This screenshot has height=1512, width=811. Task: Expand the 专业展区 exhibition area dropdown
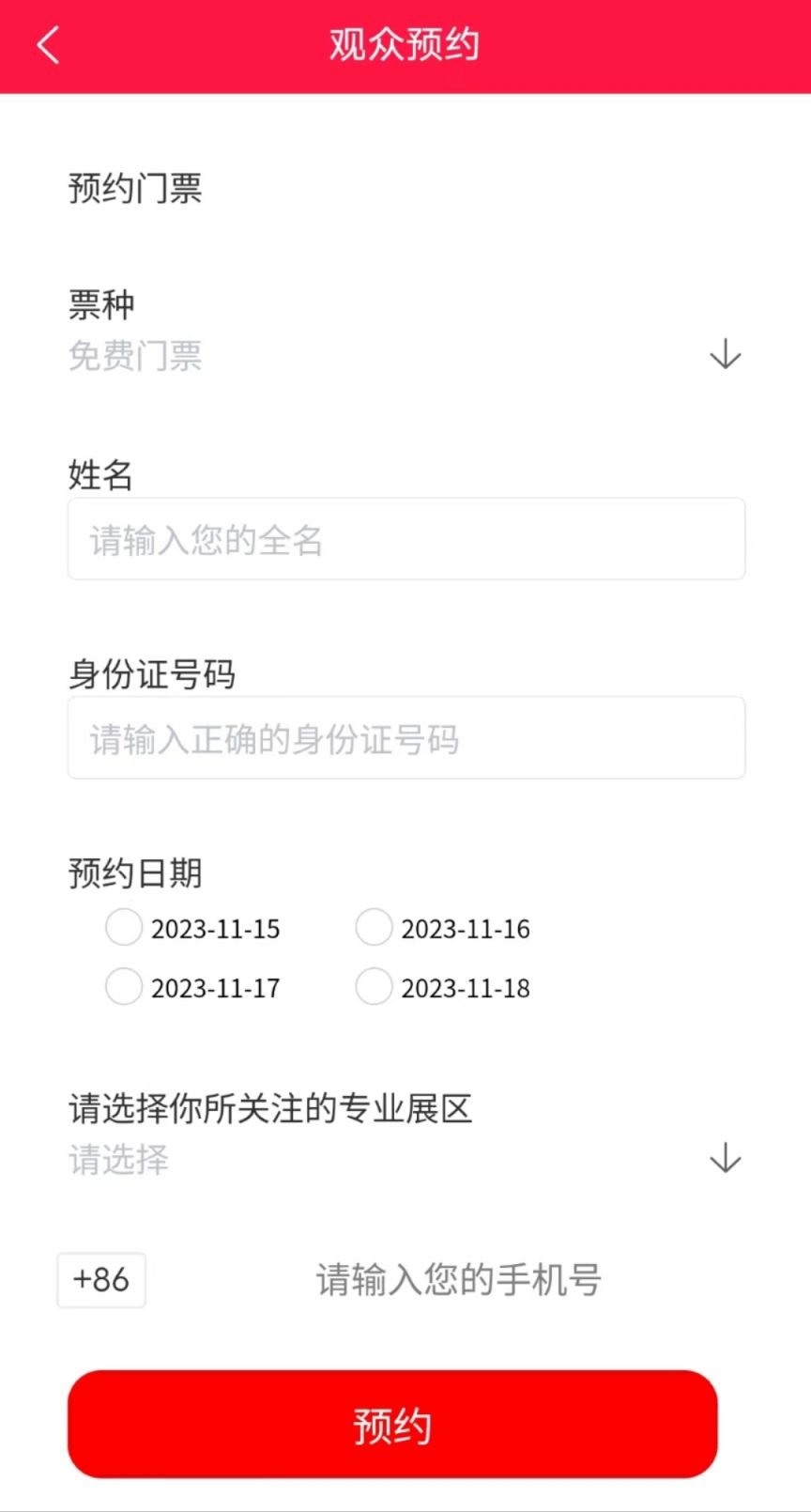pos(405,1160)
